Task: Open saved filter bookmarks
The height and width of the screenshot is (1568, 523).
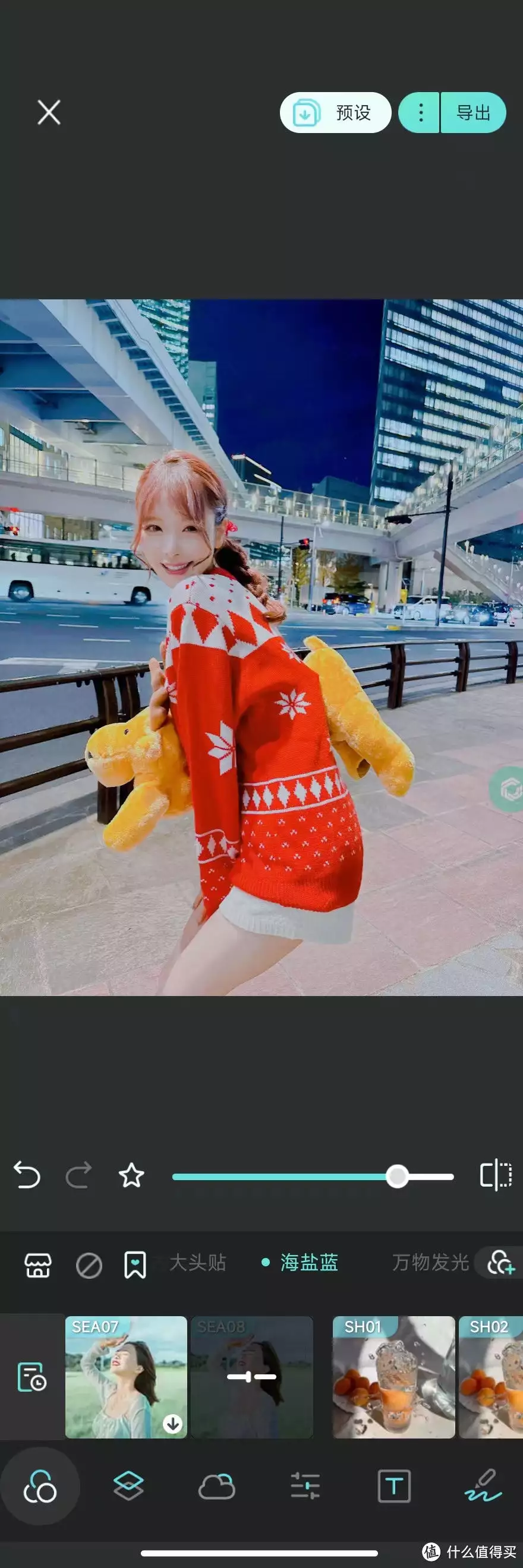Action: [134, 1266]
